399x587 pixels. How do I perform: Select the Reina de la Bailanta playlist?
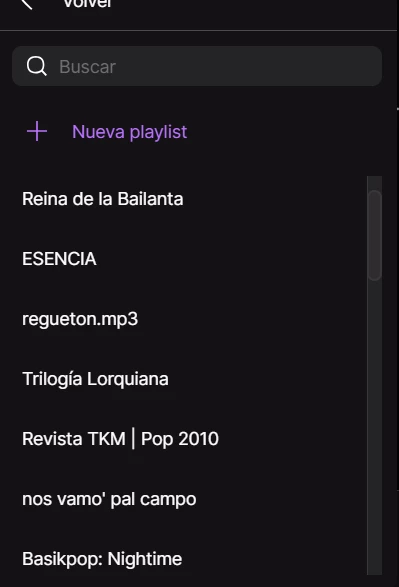[103, 199]
